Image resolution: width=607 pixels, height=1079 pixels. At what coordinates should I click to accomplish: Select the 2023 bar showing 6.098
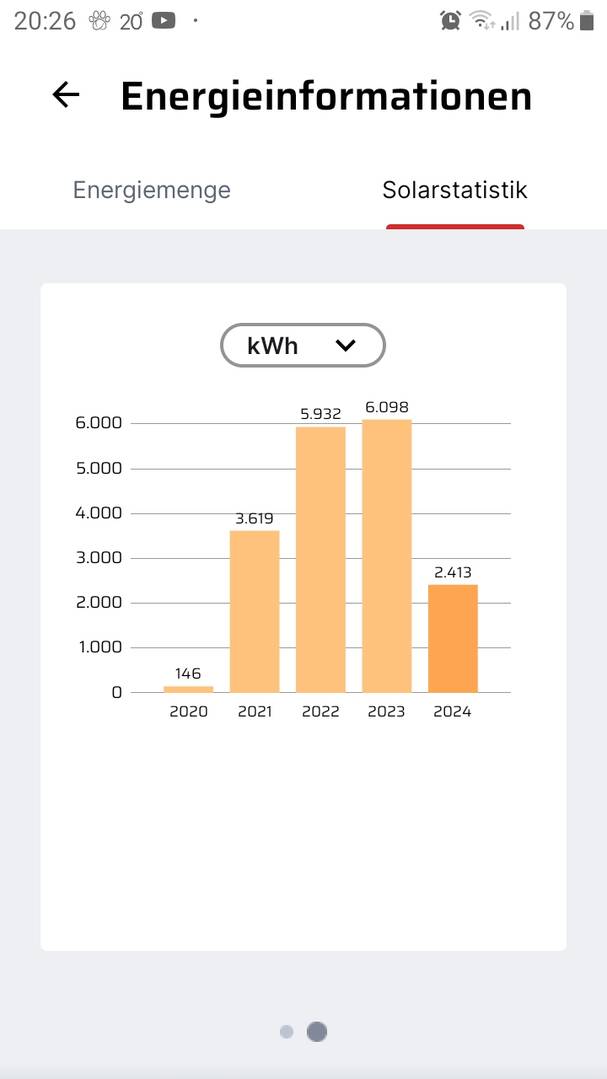(387, 556)
